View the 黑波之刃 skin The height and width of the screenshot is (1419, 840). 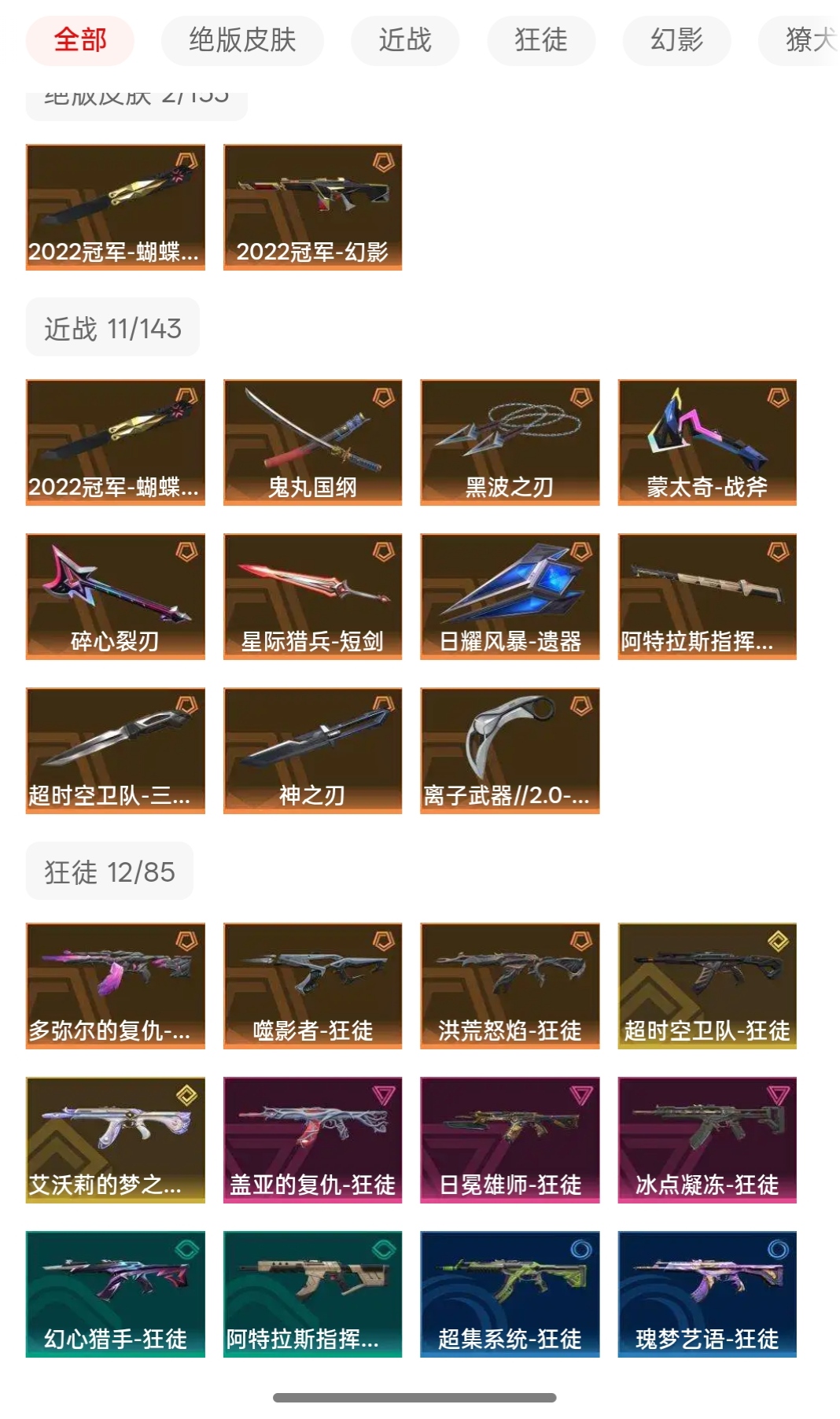point(510,442)
